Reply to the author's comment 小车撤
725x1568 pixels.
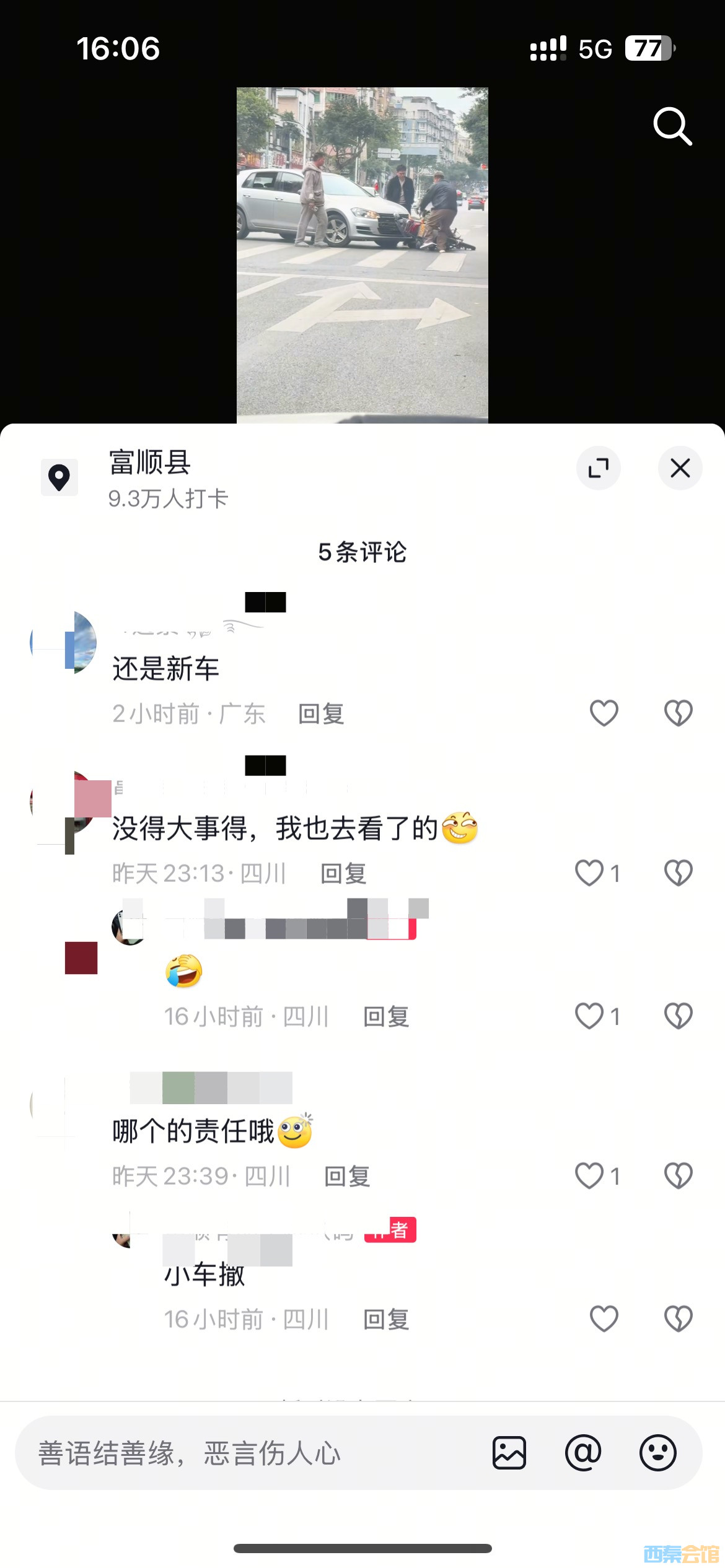386,1320
